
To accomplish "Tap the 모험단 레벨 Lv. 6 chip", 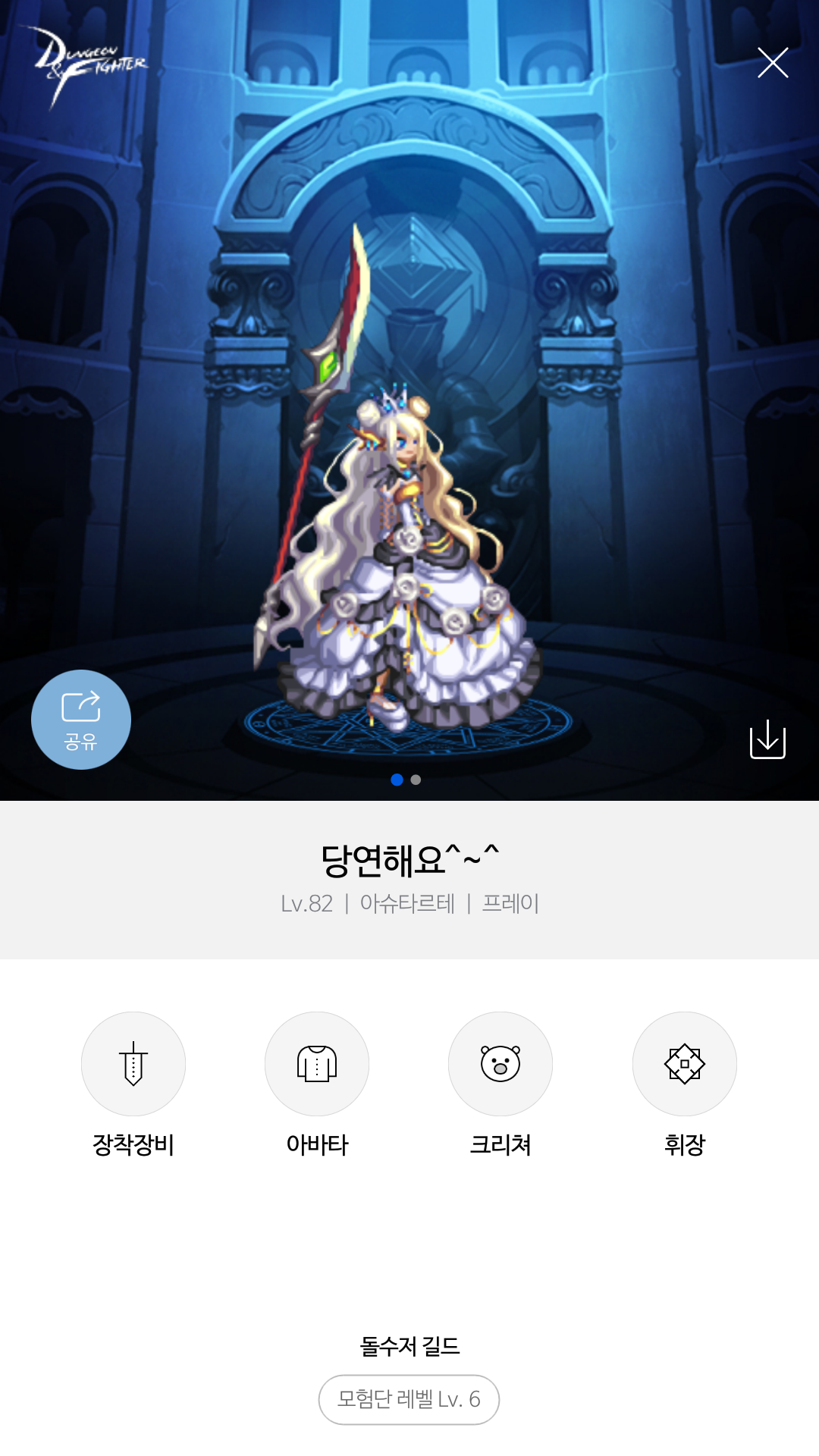I will click(x=409, y=1399).
